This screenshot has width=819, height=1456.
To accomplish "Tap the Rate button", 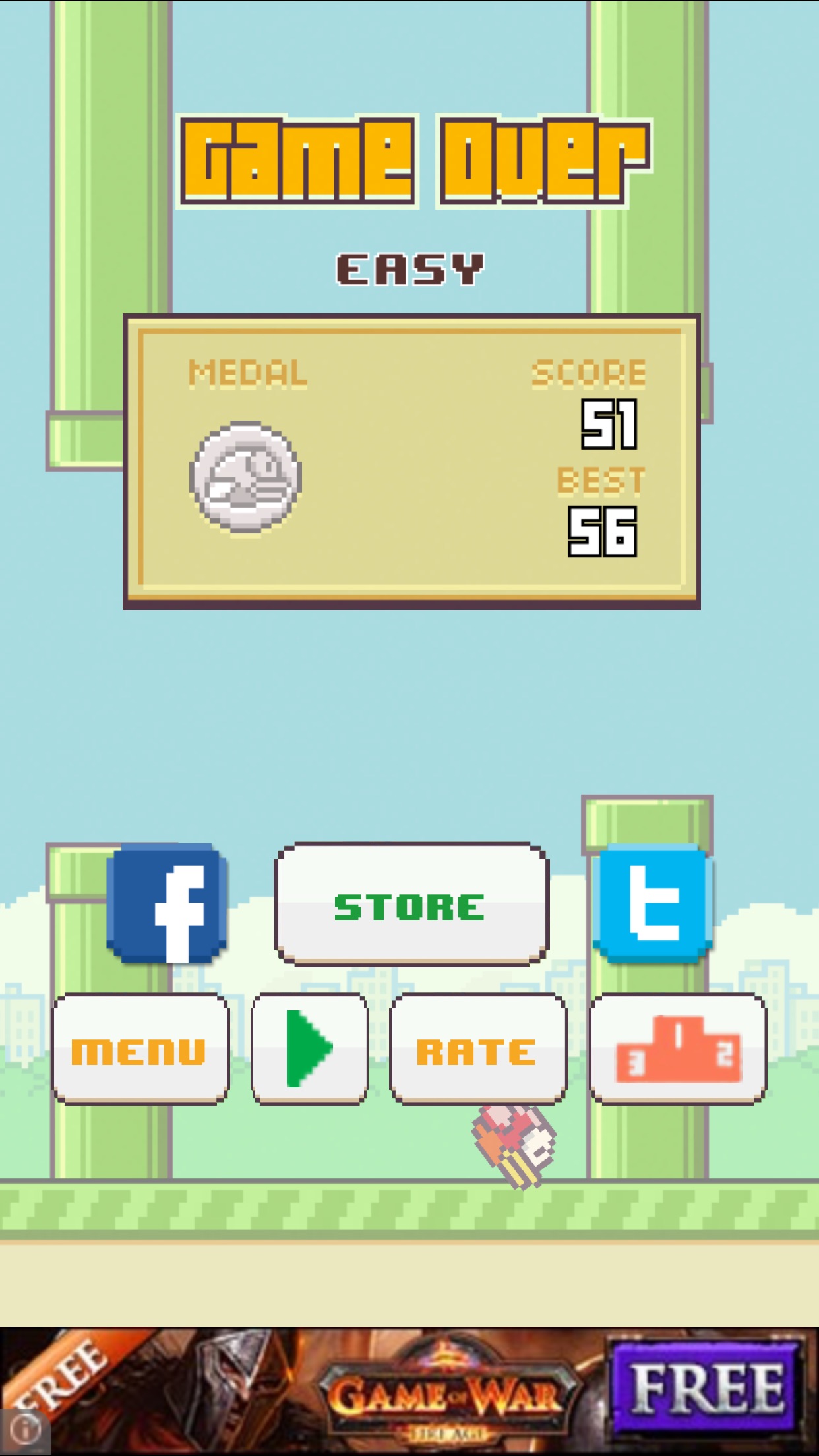I will 478,1049.
